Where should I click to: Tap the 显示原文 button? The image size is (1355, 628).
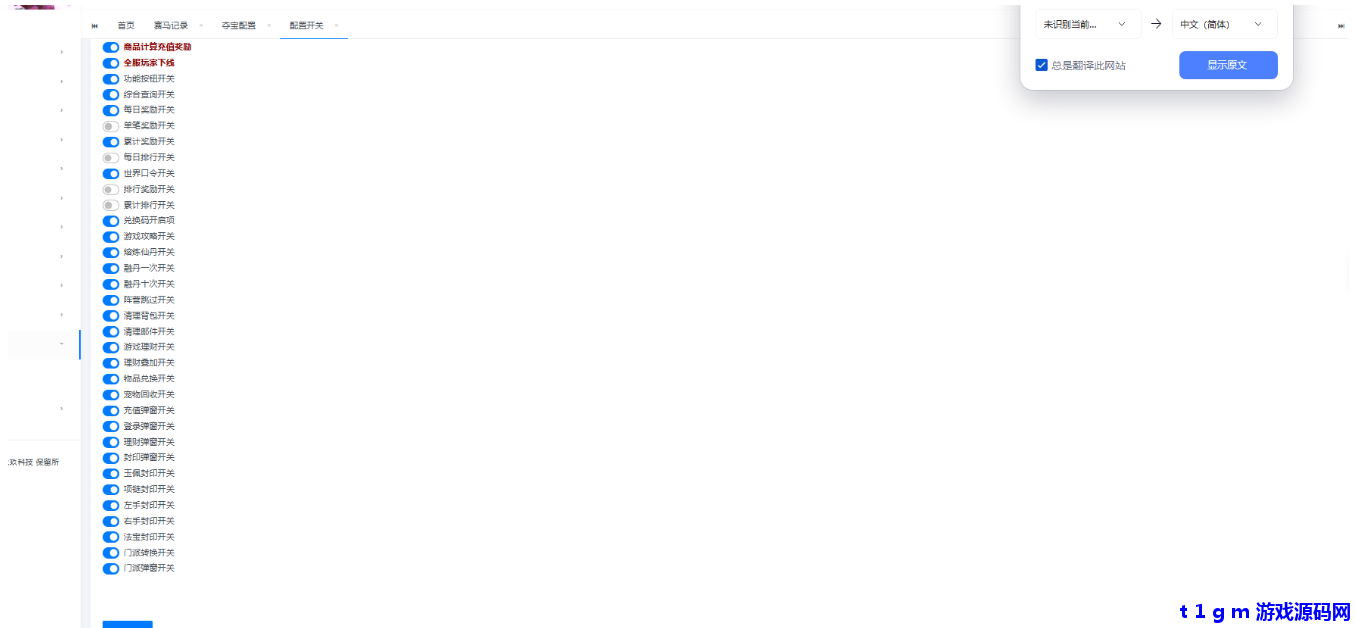tap(1228, 65)
